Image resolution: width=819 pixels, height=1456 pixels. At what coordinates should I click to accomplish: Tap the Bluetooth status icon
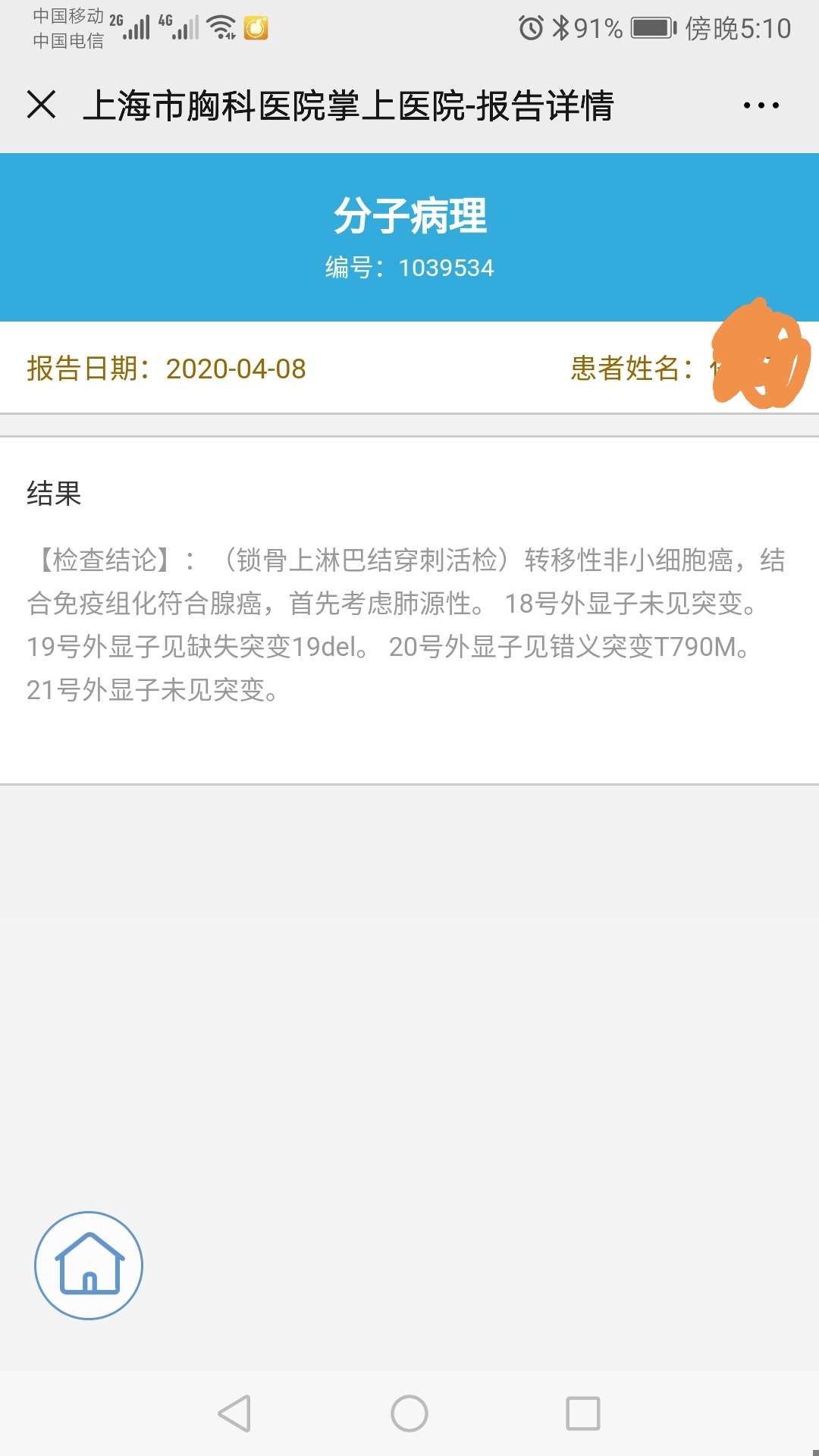tap(563, 27)
